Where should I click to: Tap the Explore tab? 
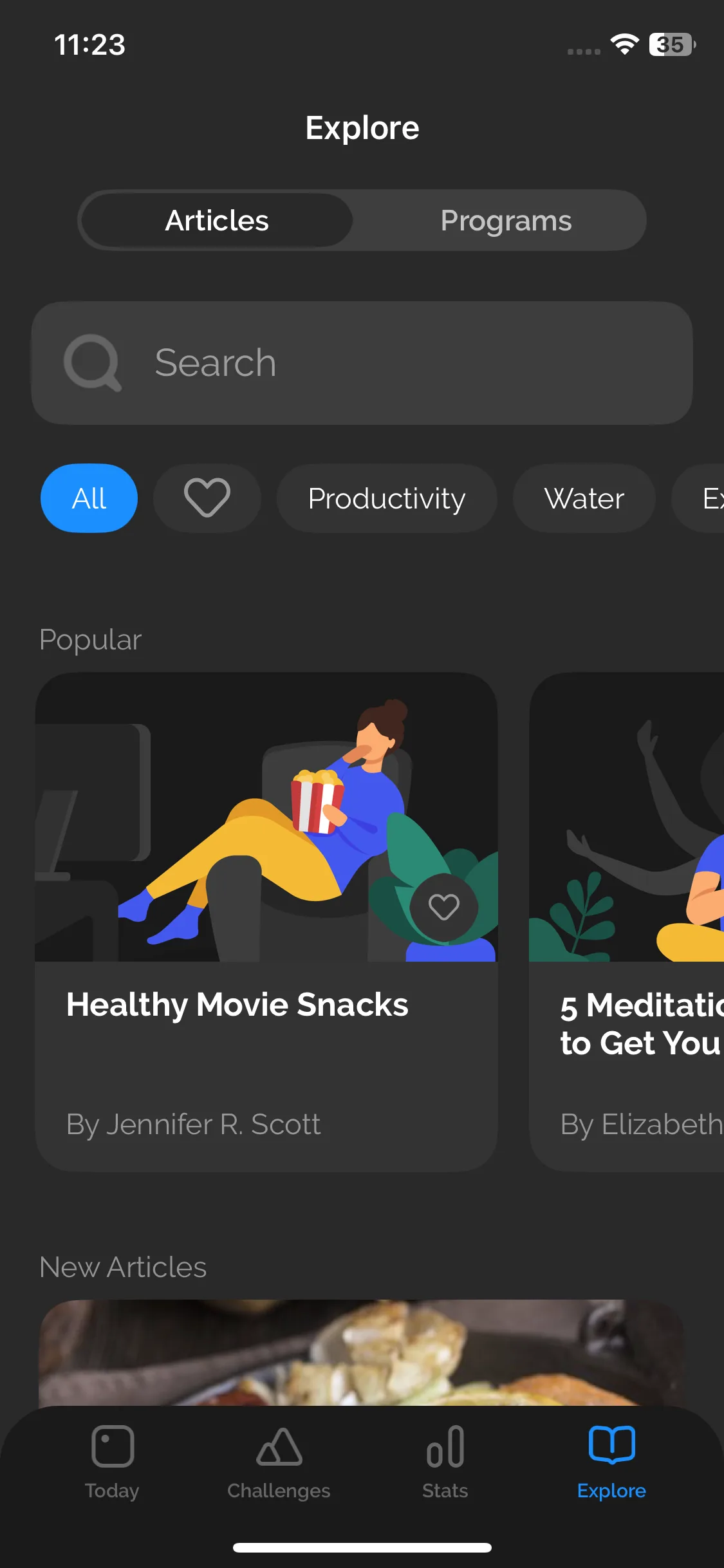(611, 1462)
